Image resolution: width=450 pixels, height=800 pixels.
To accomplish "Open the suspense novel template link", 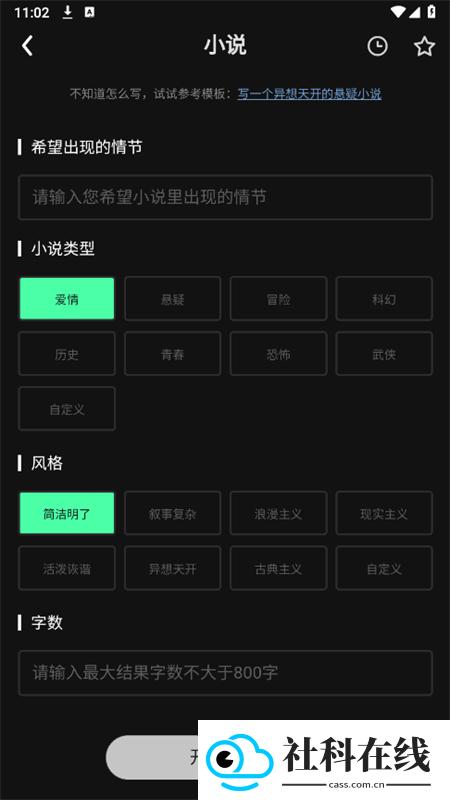I will pos(309,94).
